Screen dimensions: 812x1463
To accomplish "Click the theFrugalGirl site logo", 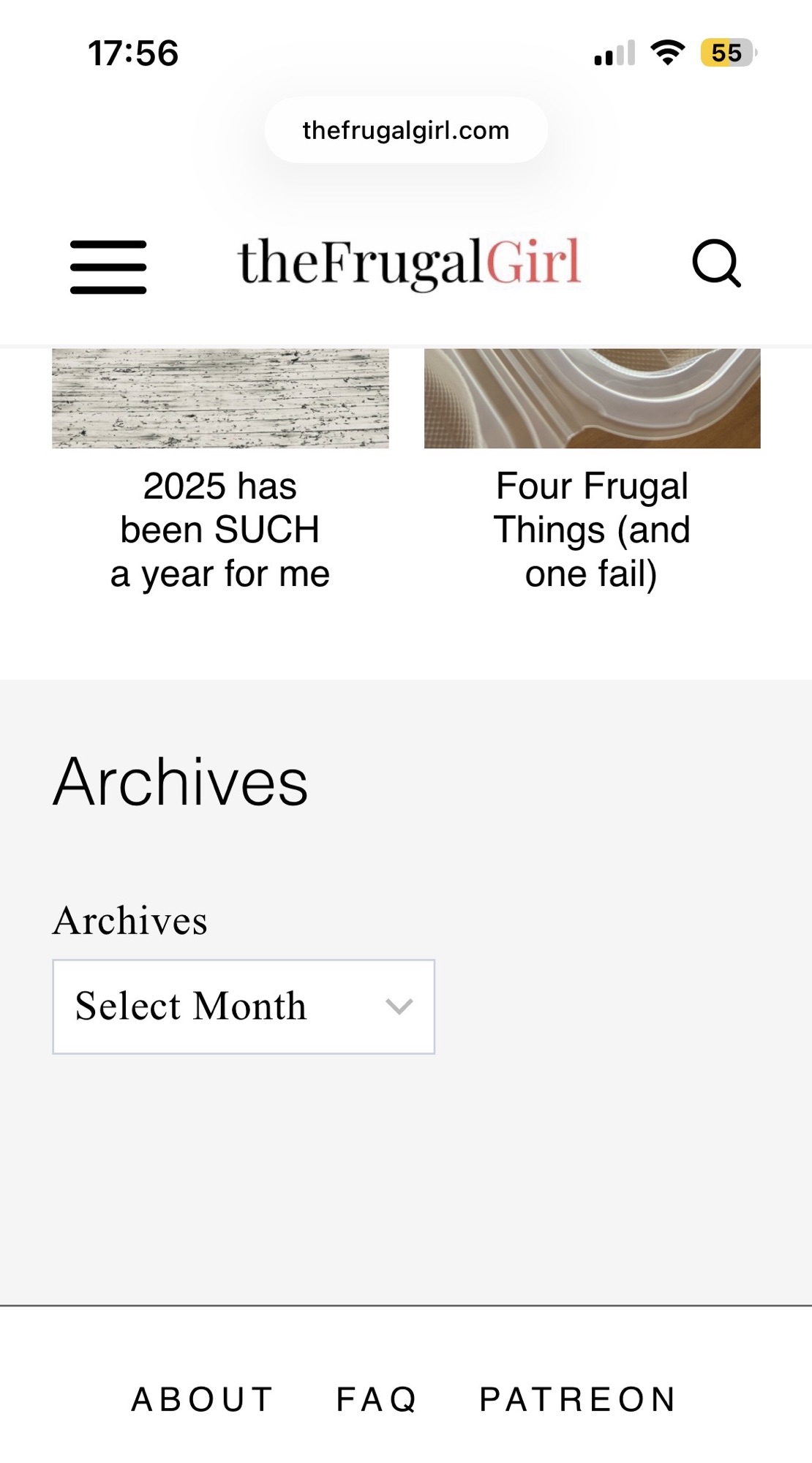I will point(407,264).
